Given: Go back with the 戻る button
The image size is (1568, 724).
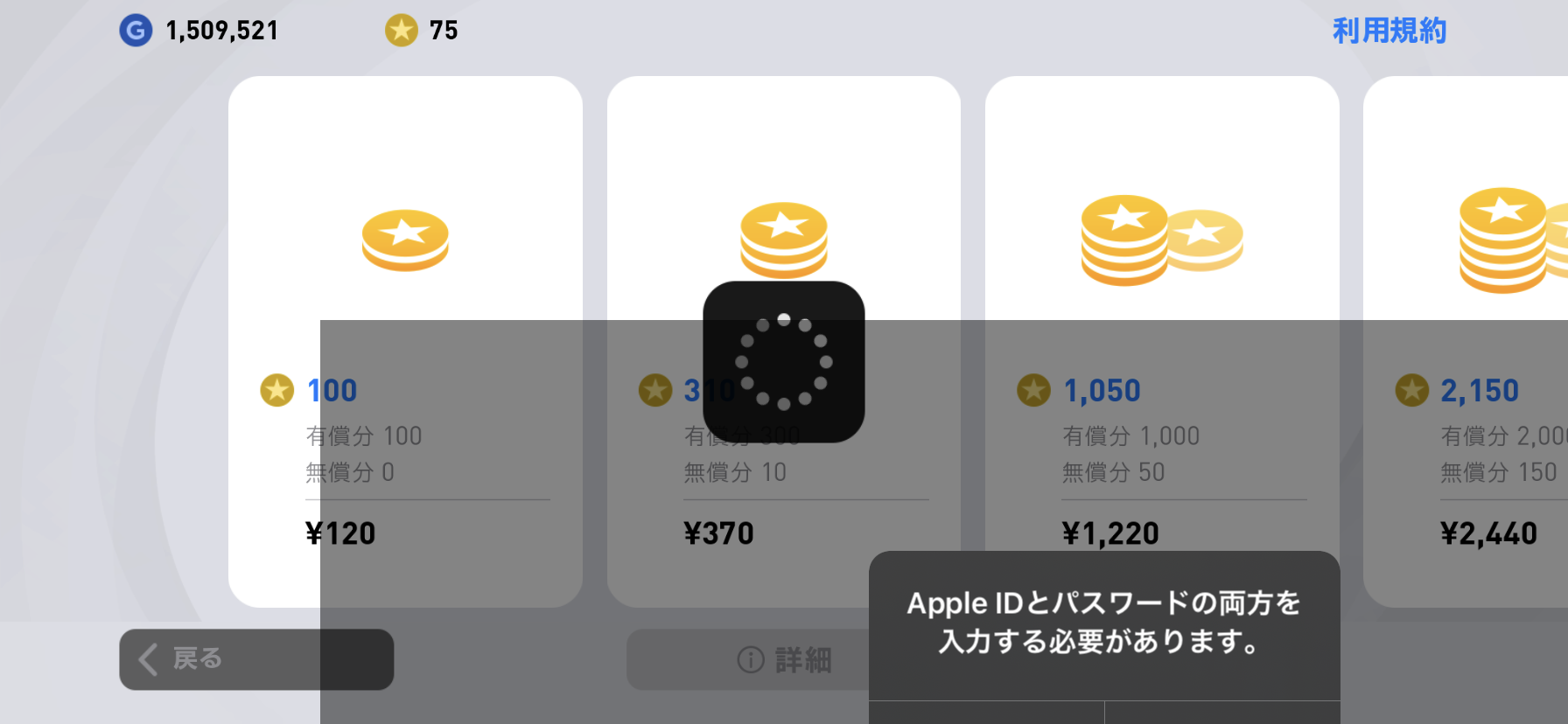Looking at the screenshot, I should (255, 659).
